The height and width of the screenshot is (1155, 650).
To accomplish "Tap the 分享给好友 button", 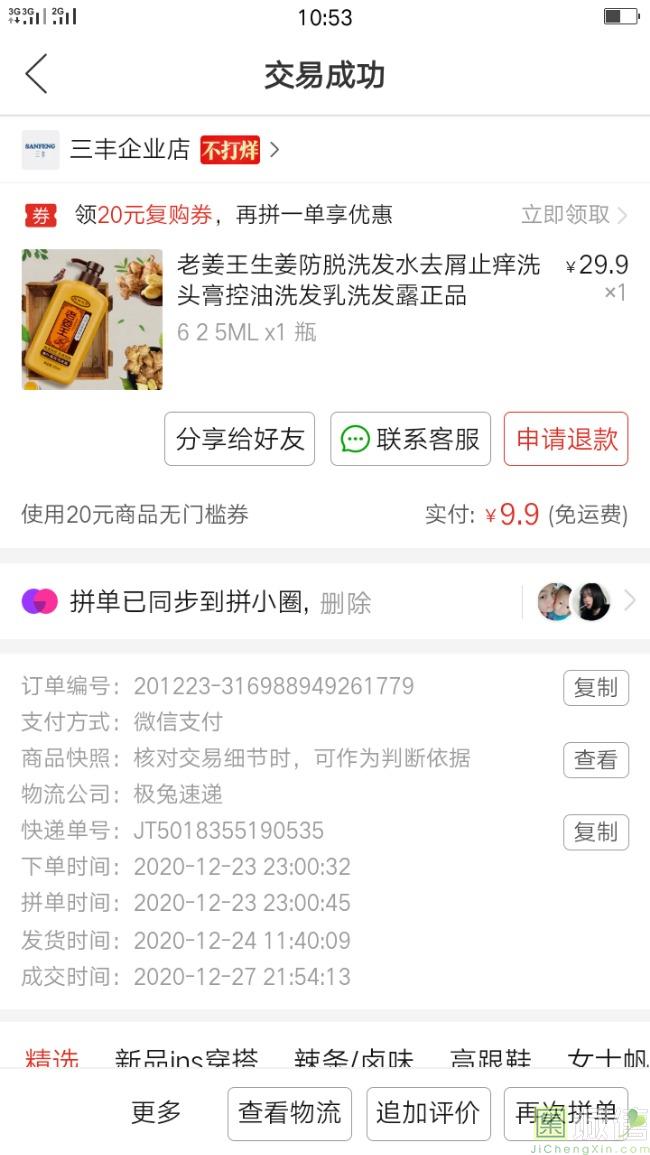I will pyautogui.click(x=240, y=439).
